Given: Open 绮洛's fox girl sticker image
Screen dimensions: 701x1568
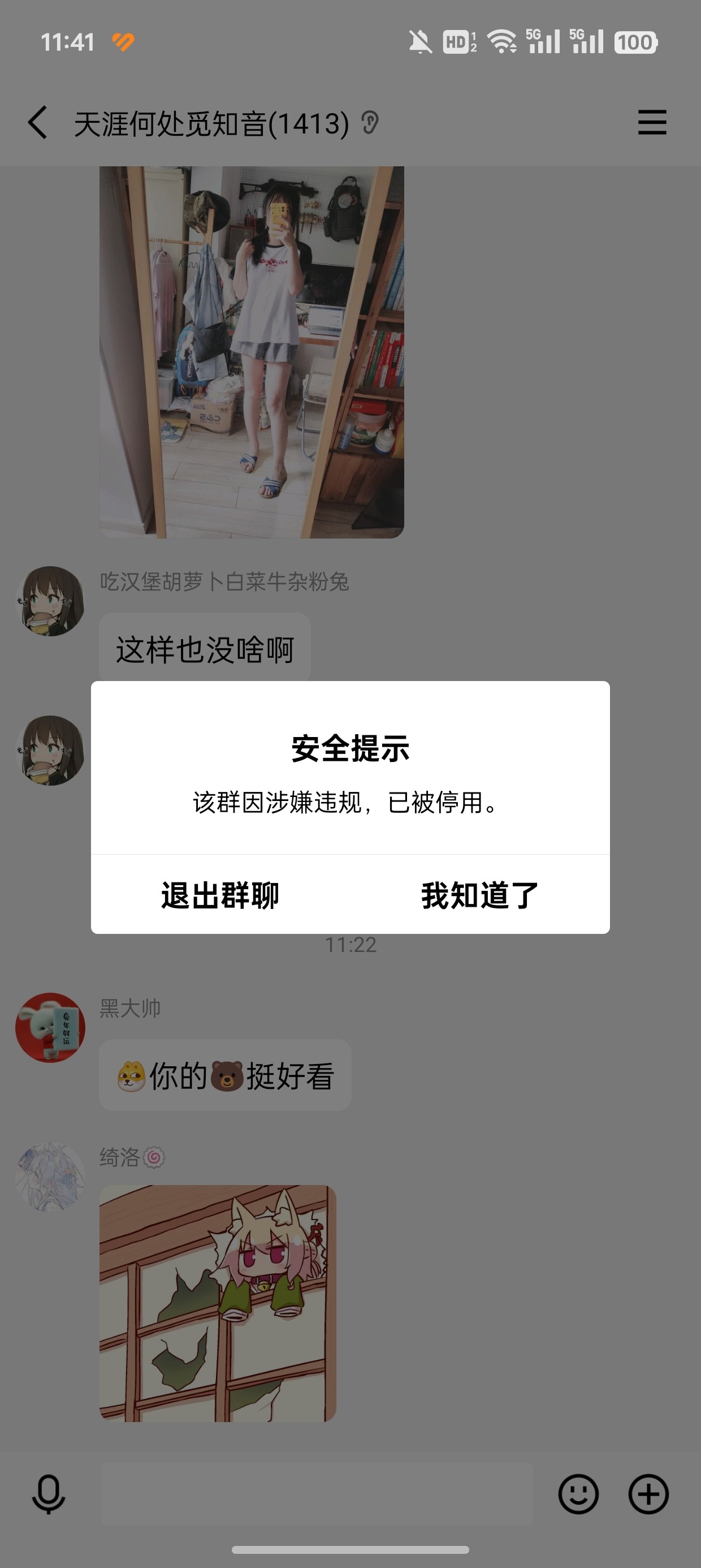Looking at the screenshot, I should pos(217,1303).
